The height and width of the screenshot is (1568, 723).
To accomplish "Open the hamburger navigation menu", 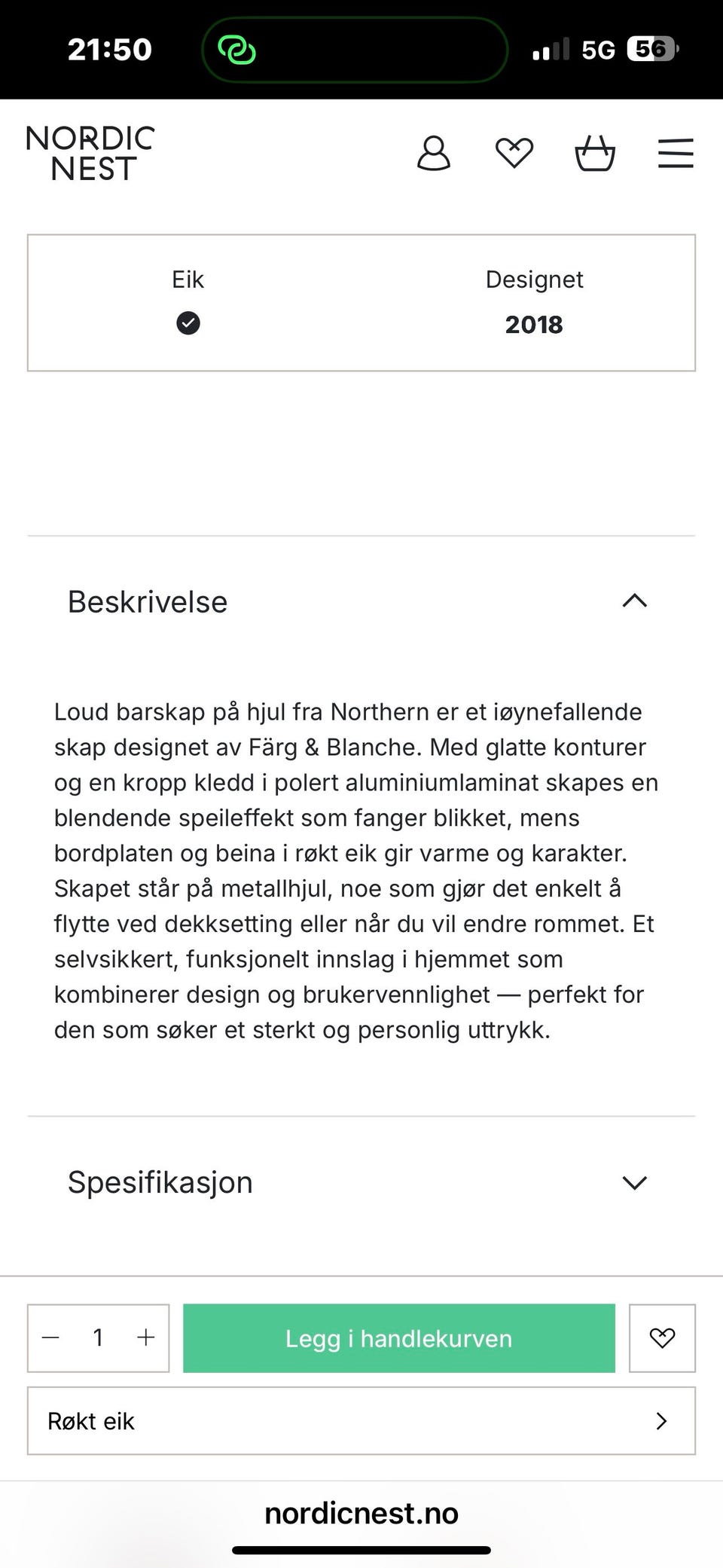I will (675, 153).
